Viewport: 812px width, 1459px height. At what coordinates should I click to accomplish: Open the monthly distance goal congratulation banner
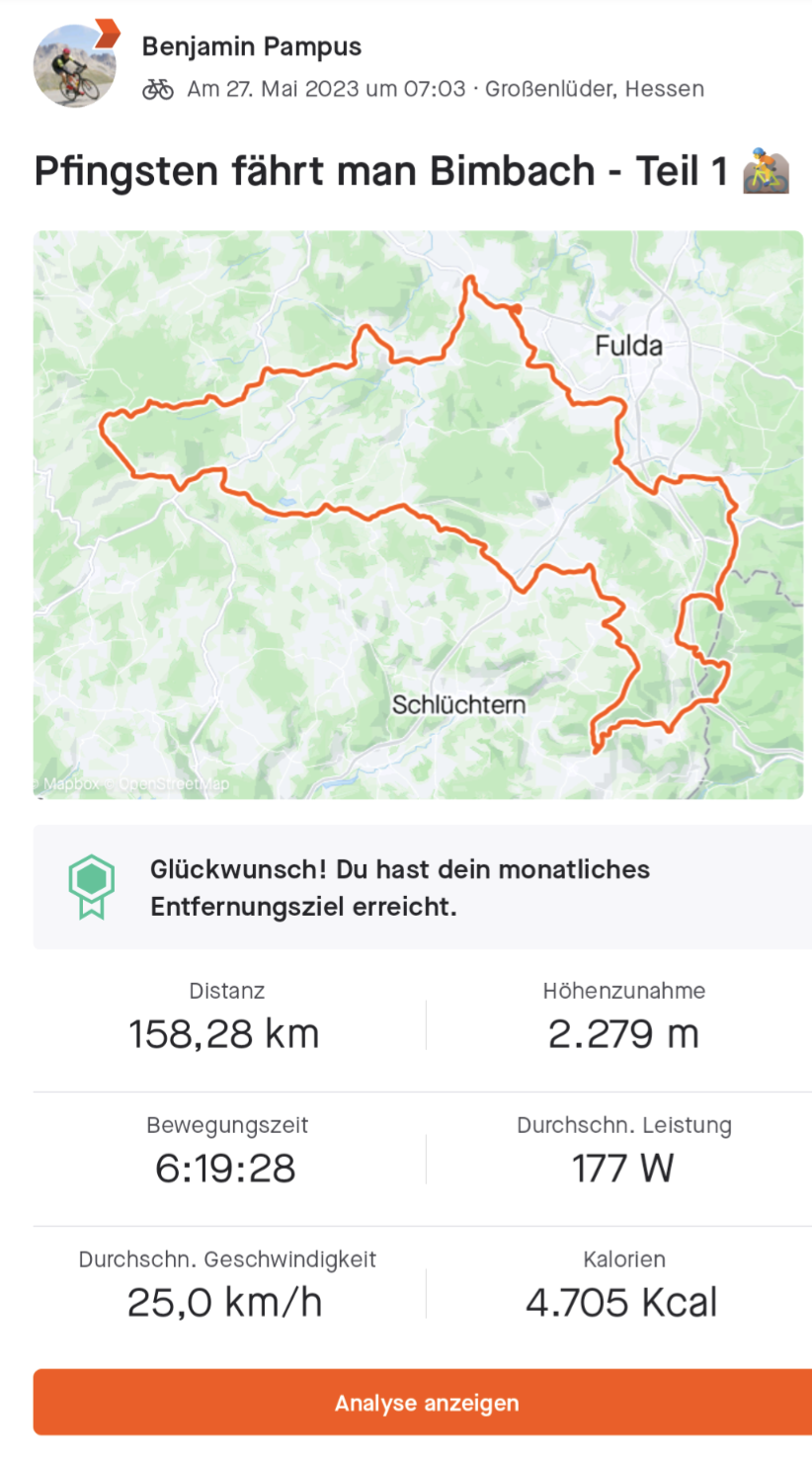422,887
